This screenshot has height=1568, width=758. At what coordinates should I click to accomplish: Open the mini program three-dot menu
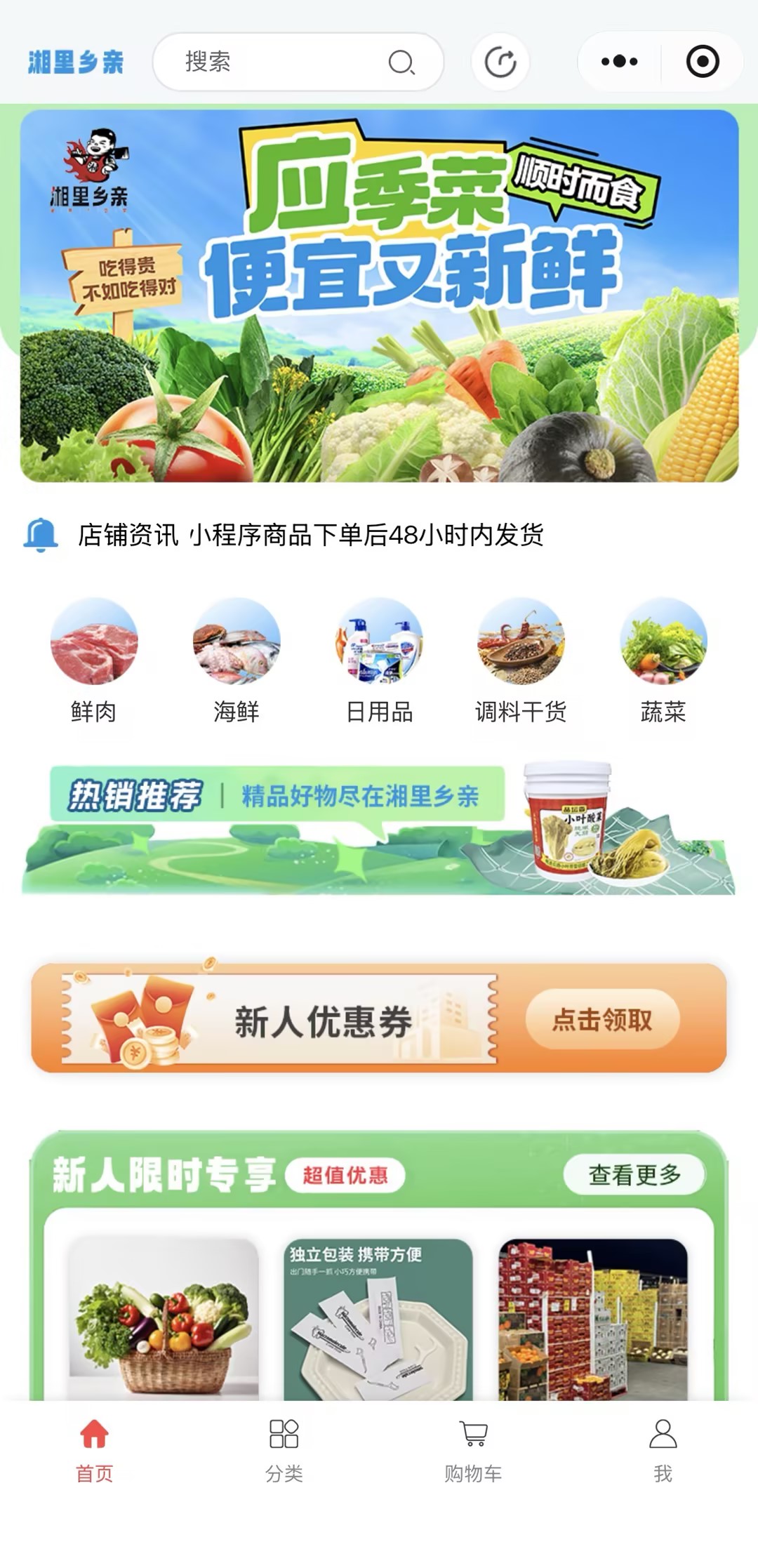pyautogui.click(x=619, y=62)
